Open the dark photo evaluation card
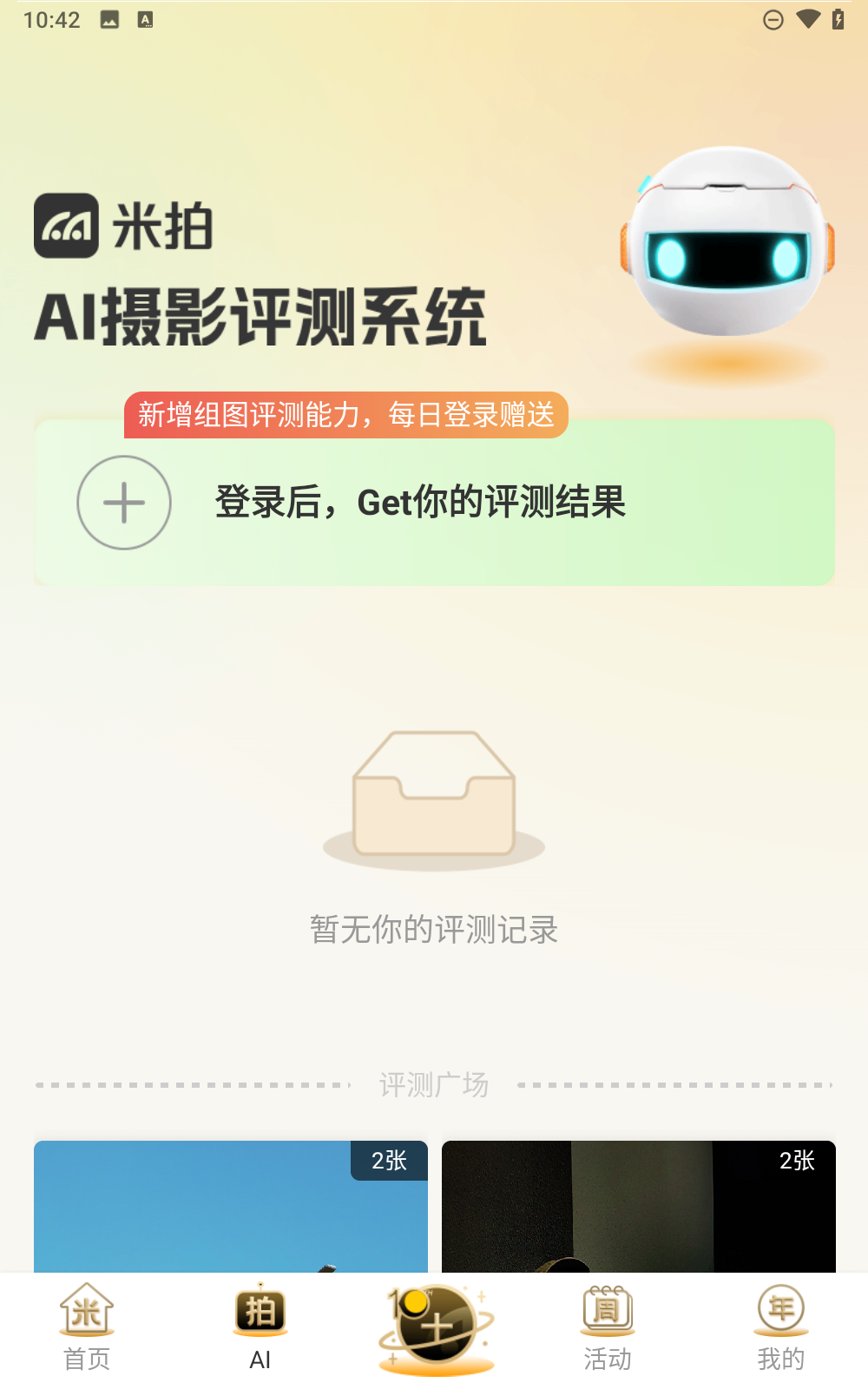This screenshot has width=868, height=1389. point(638,1207)
